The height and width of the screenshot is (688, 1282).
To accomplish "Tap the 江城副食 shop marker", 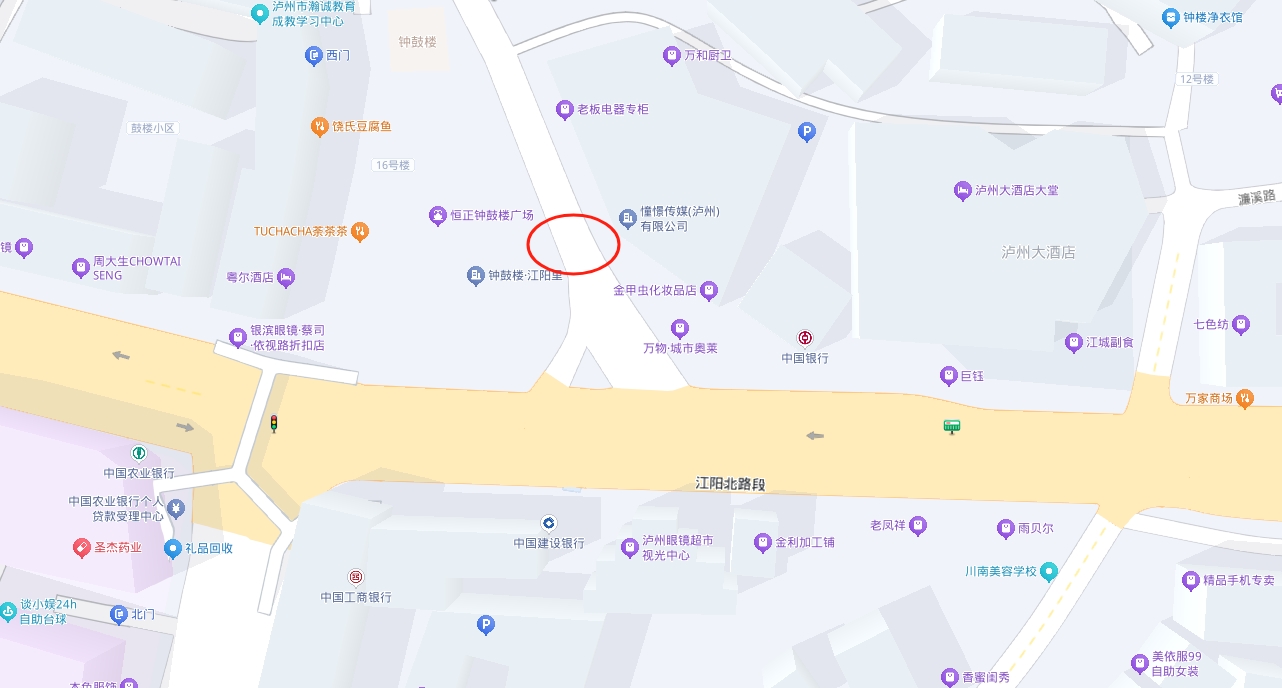I will 1074,343.
